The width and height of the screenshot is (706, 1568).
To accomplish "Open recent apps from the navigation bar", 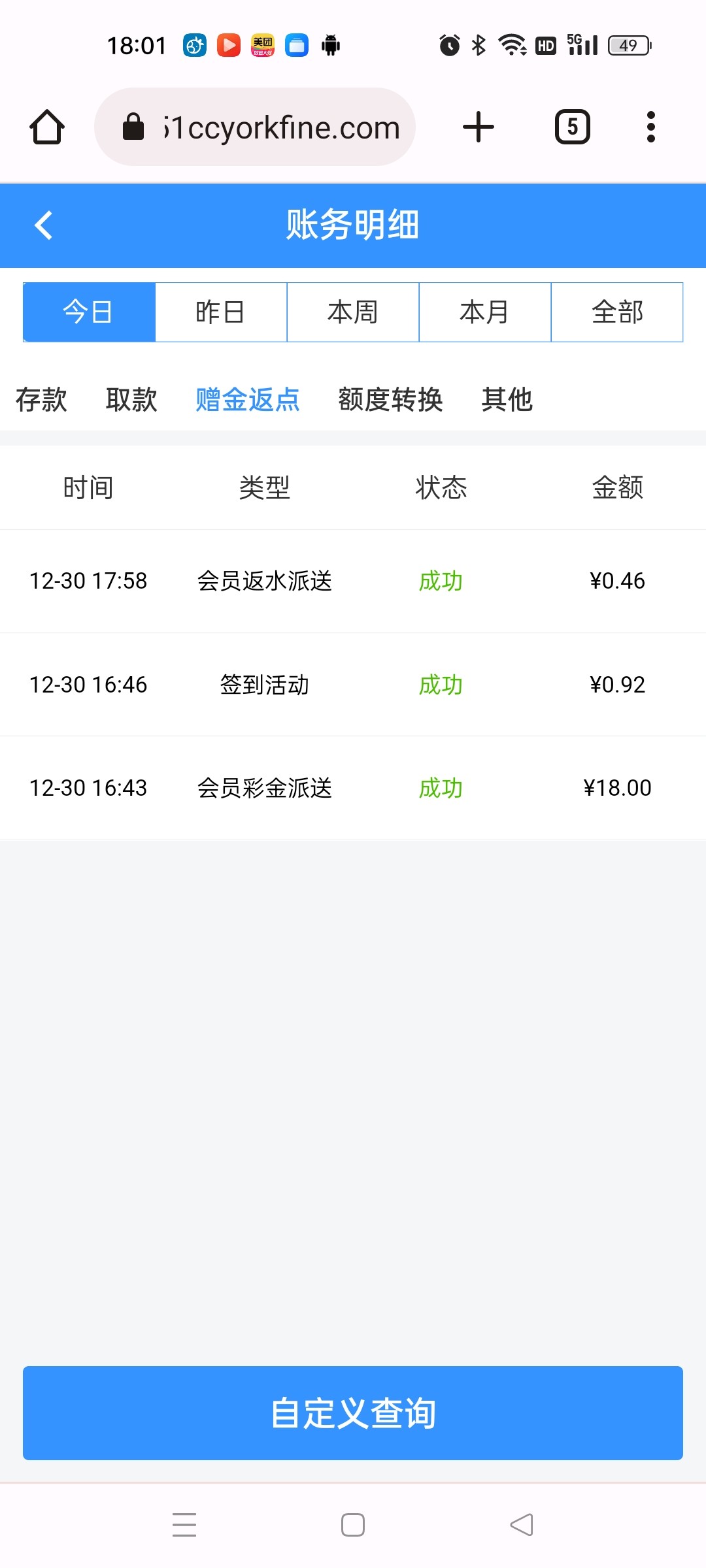I will [185, 1524].
